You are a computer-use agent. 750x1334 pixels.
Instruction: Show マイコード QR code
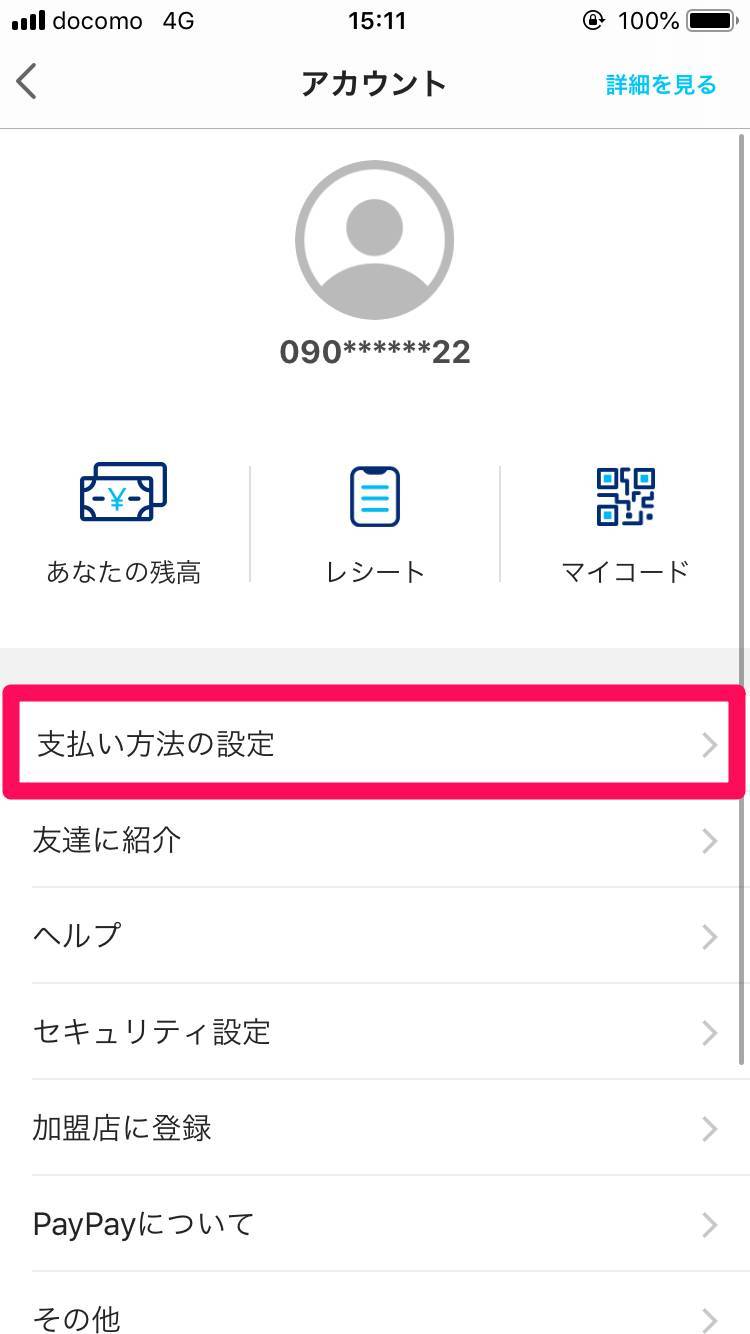coord(625,523)
